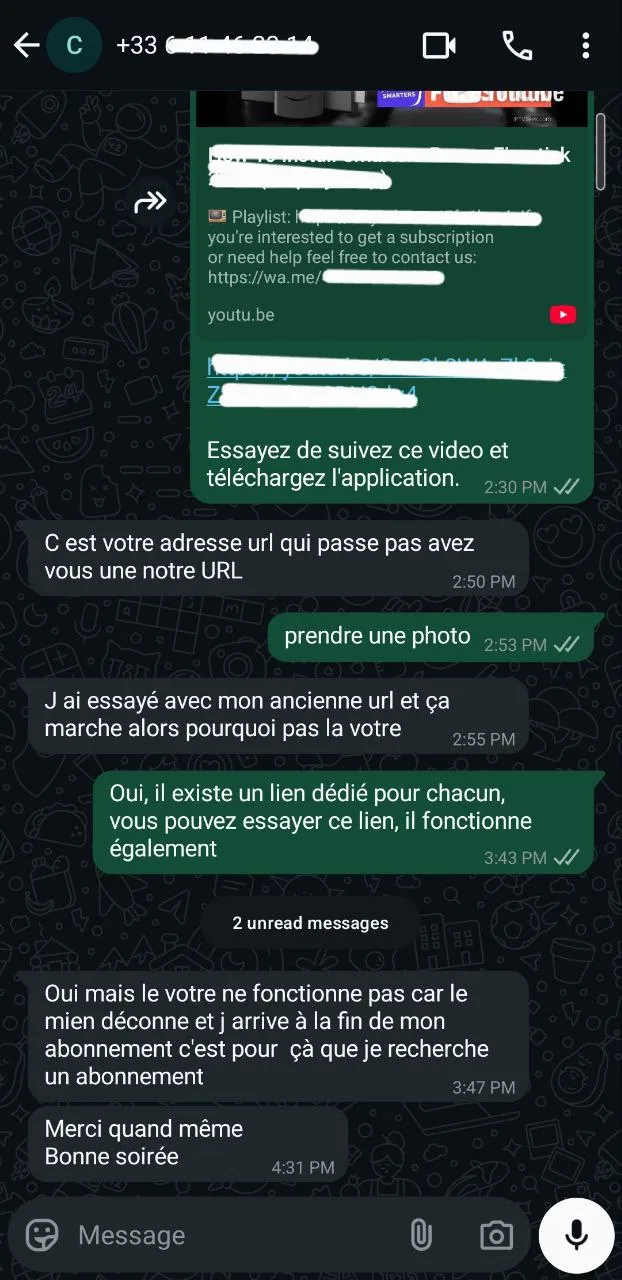Open the contact's profile picture

tap(74, 45)
